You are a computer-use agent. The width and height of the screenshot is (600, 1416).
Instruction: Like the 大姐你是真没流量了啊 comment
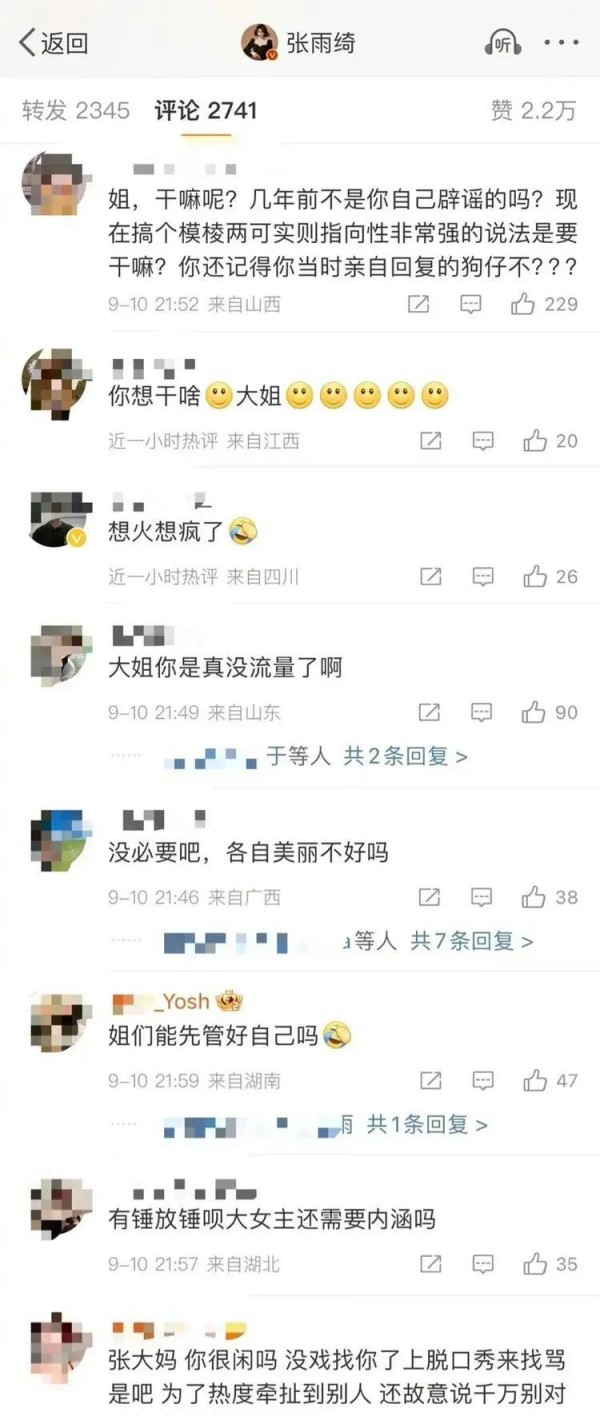point(534,712)
